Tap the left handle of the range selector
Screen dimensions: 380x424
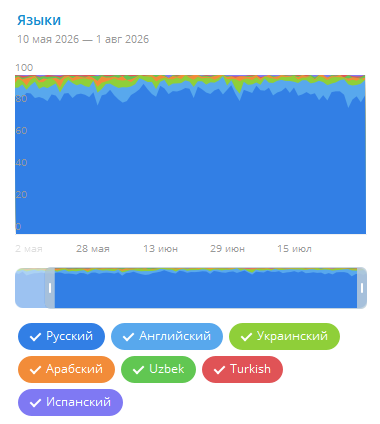[50, 288]
